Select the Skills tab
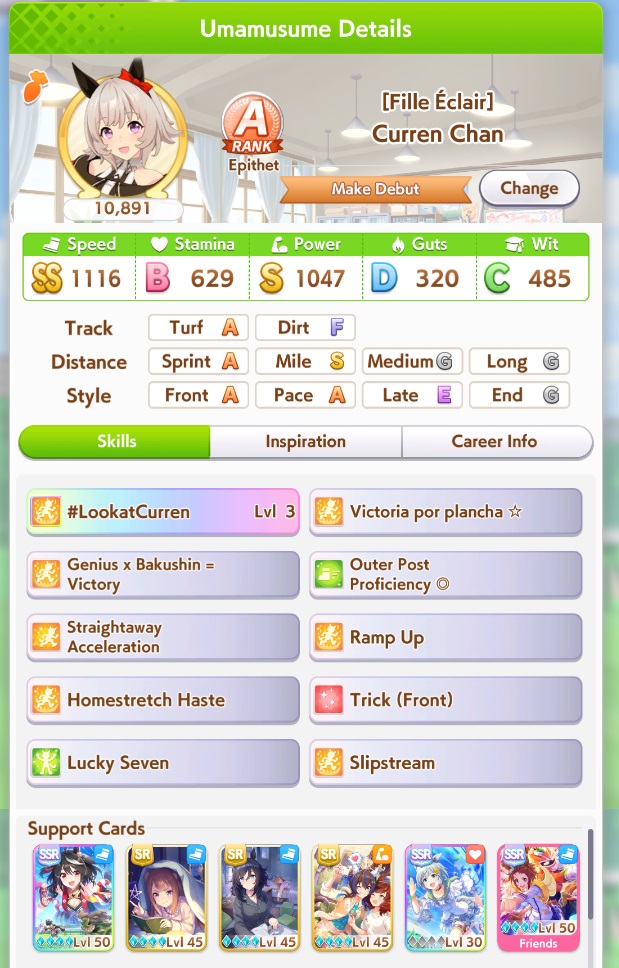This screenshot has height=968, width=619. [x=116, y=442]
